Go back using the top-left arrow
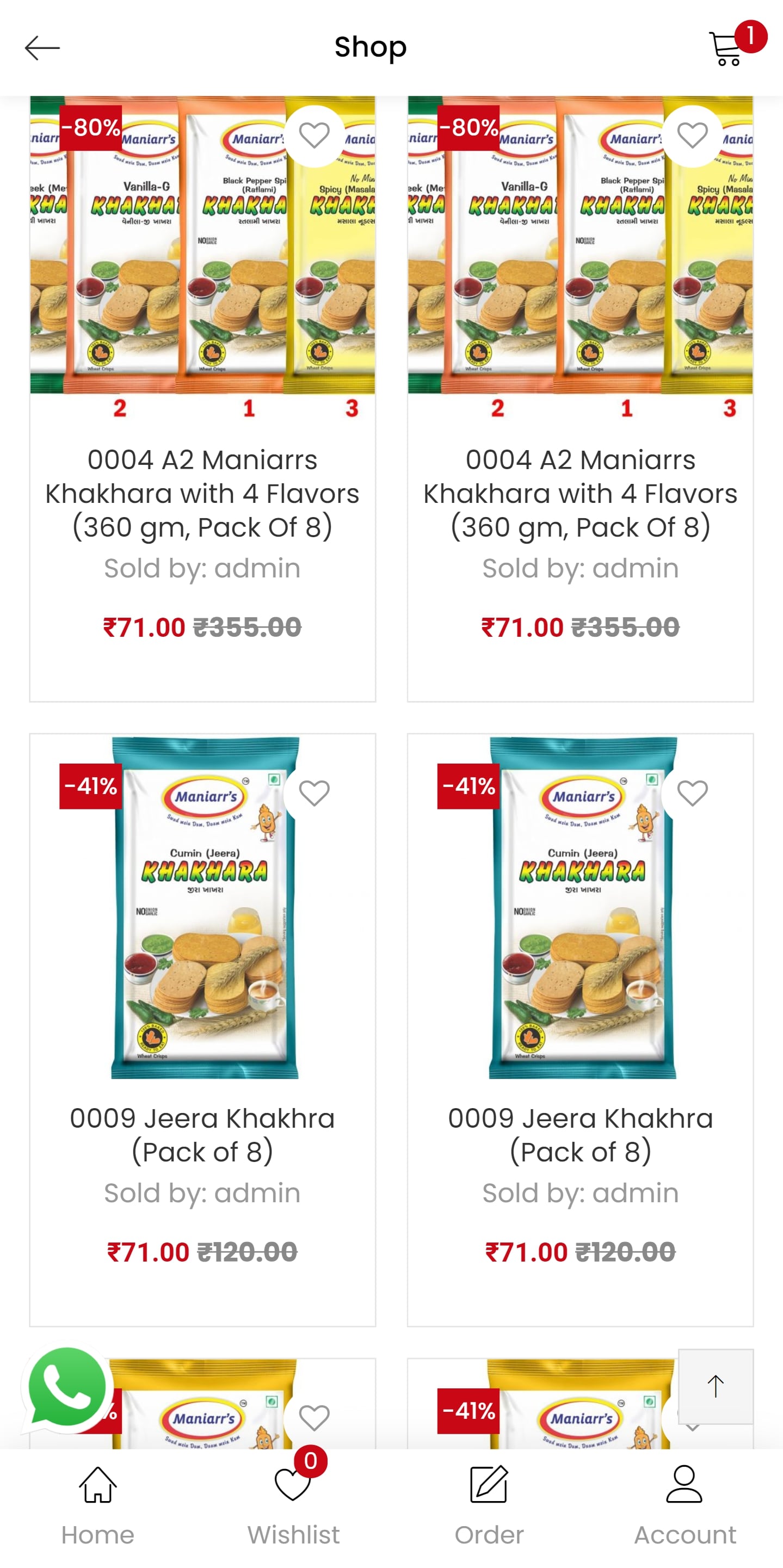This screenshot has height=1568, width=783. pyautogui.click(x=42, y=47)
